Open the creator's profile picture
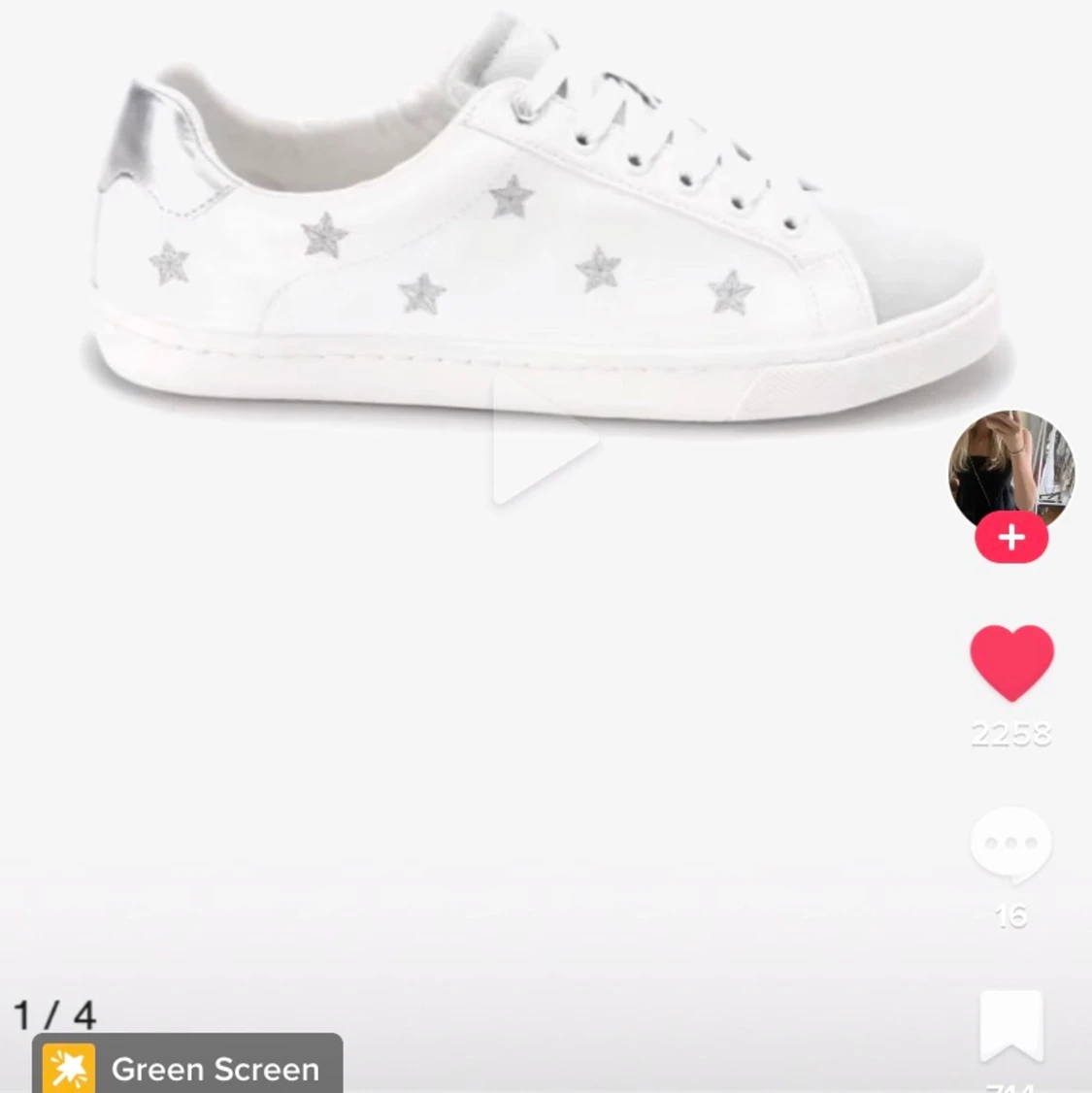 point(1010,466)
